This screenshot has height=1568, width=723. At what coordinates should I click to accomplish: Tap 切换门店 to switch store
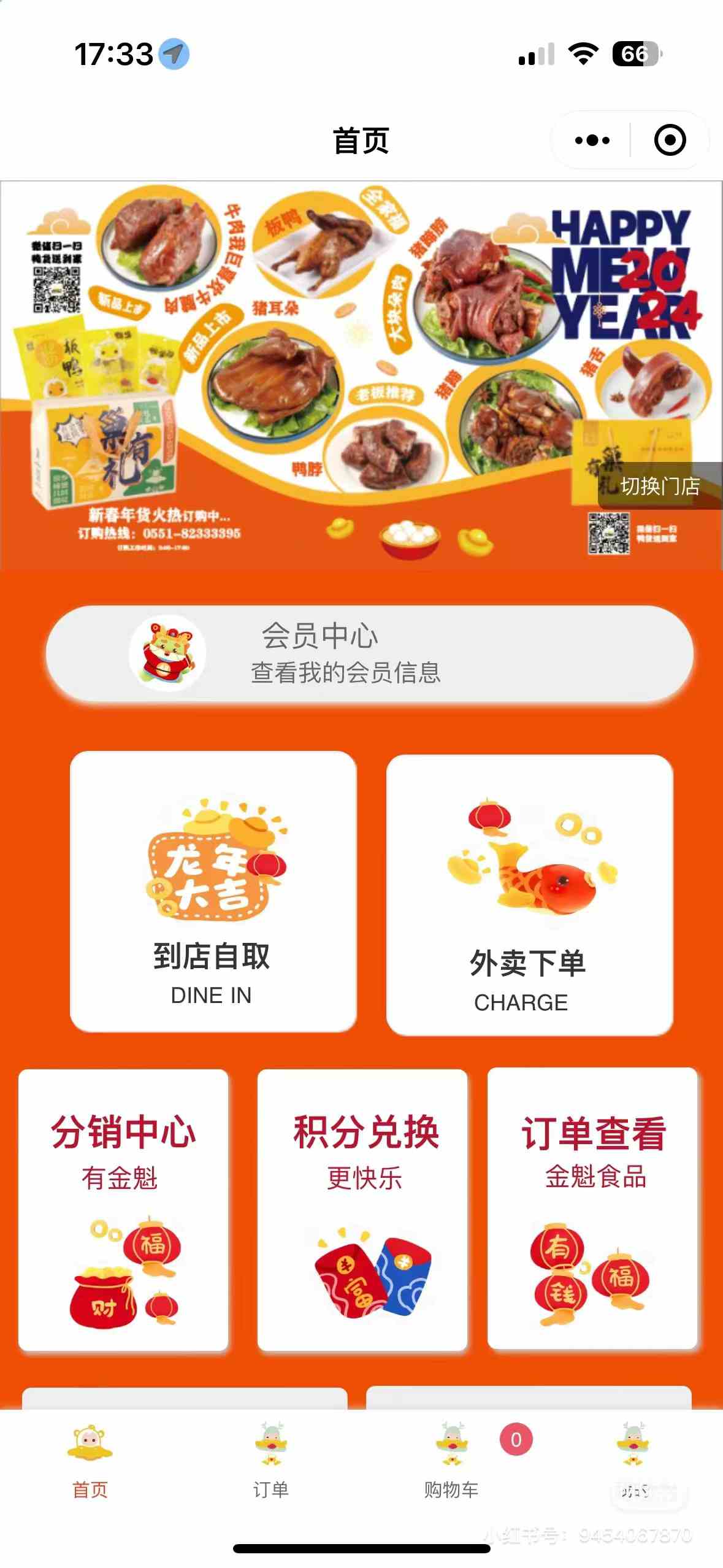(660, 486)
